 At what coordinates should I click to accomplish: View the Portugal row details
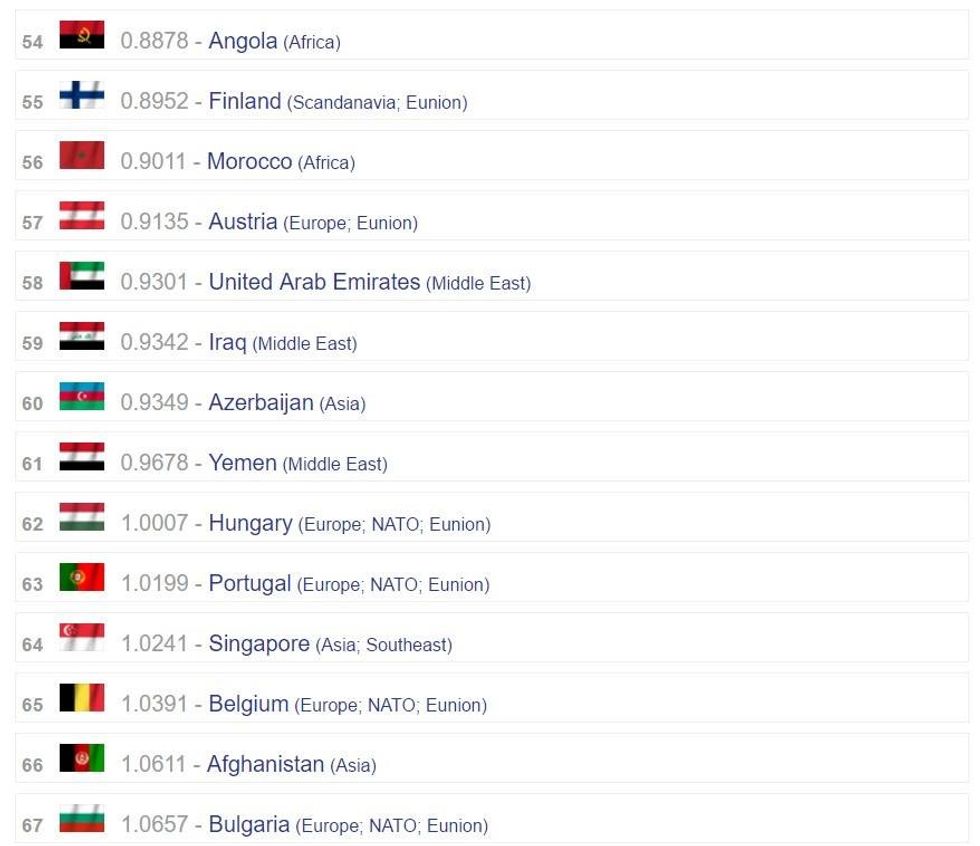(249, 584)
